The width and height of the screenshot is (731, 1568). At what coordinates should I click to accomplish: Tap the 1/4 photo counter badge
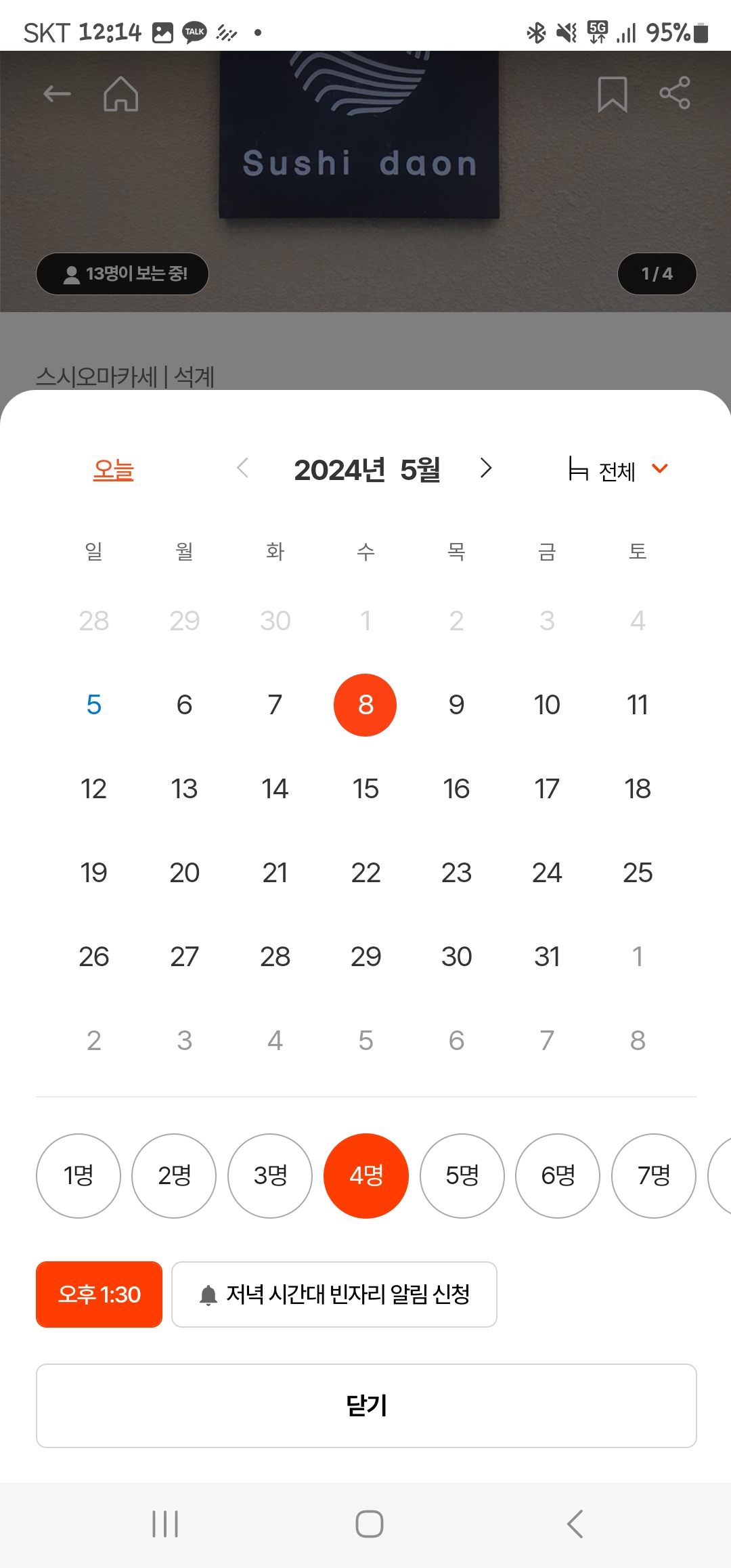[657, 274]
